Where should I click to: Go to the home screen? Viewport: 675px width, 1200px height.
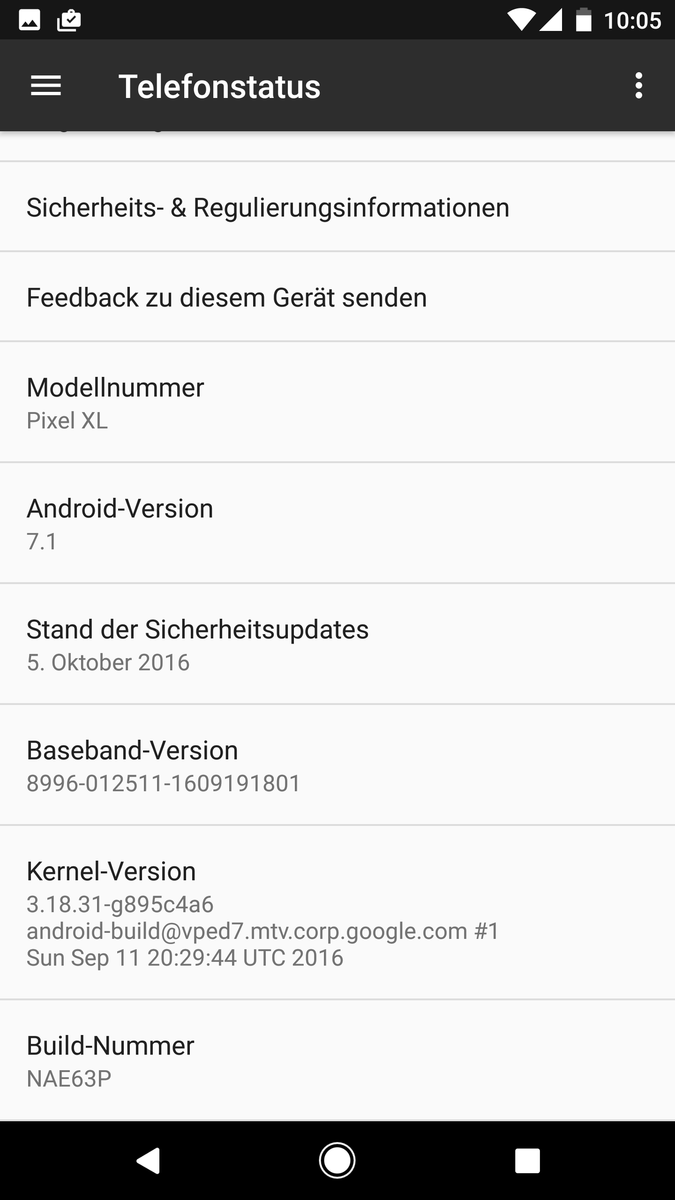pos(337,1160)
